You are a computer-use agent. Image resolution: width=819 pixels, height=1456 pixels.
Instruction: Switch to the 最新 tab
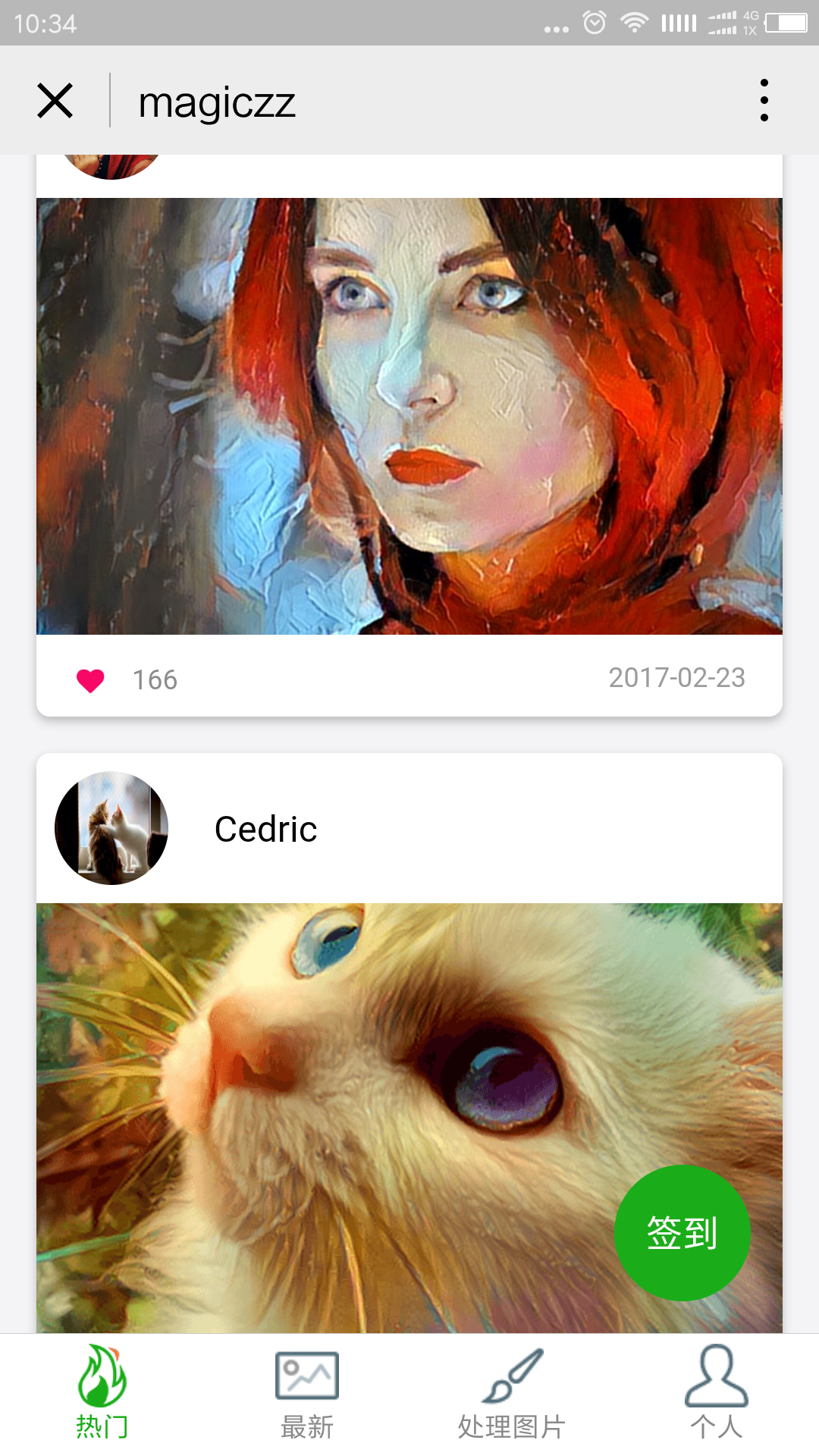point(307,1394)
